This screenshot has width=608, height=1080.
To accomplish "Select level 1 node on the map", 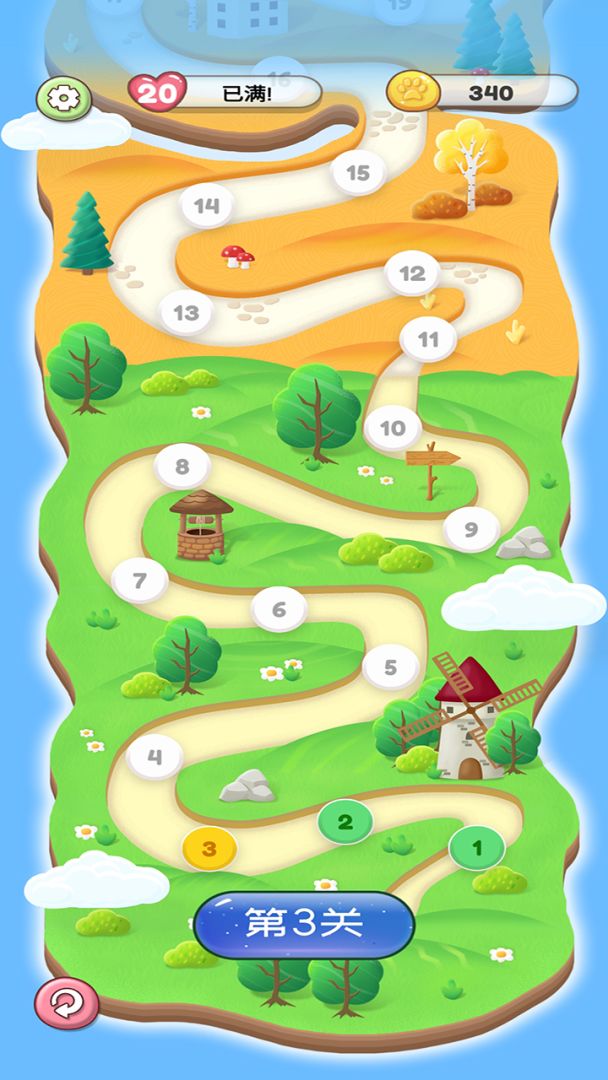I will pos(476,848).
